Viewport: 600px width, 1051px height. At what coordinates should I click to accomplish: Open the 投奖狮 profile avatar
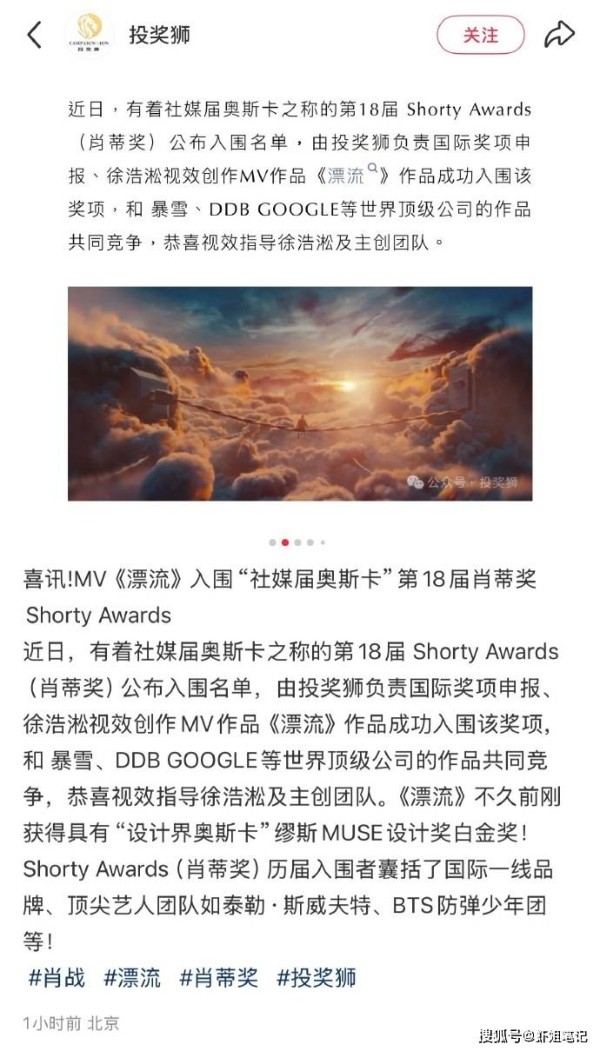coord(89,34)
